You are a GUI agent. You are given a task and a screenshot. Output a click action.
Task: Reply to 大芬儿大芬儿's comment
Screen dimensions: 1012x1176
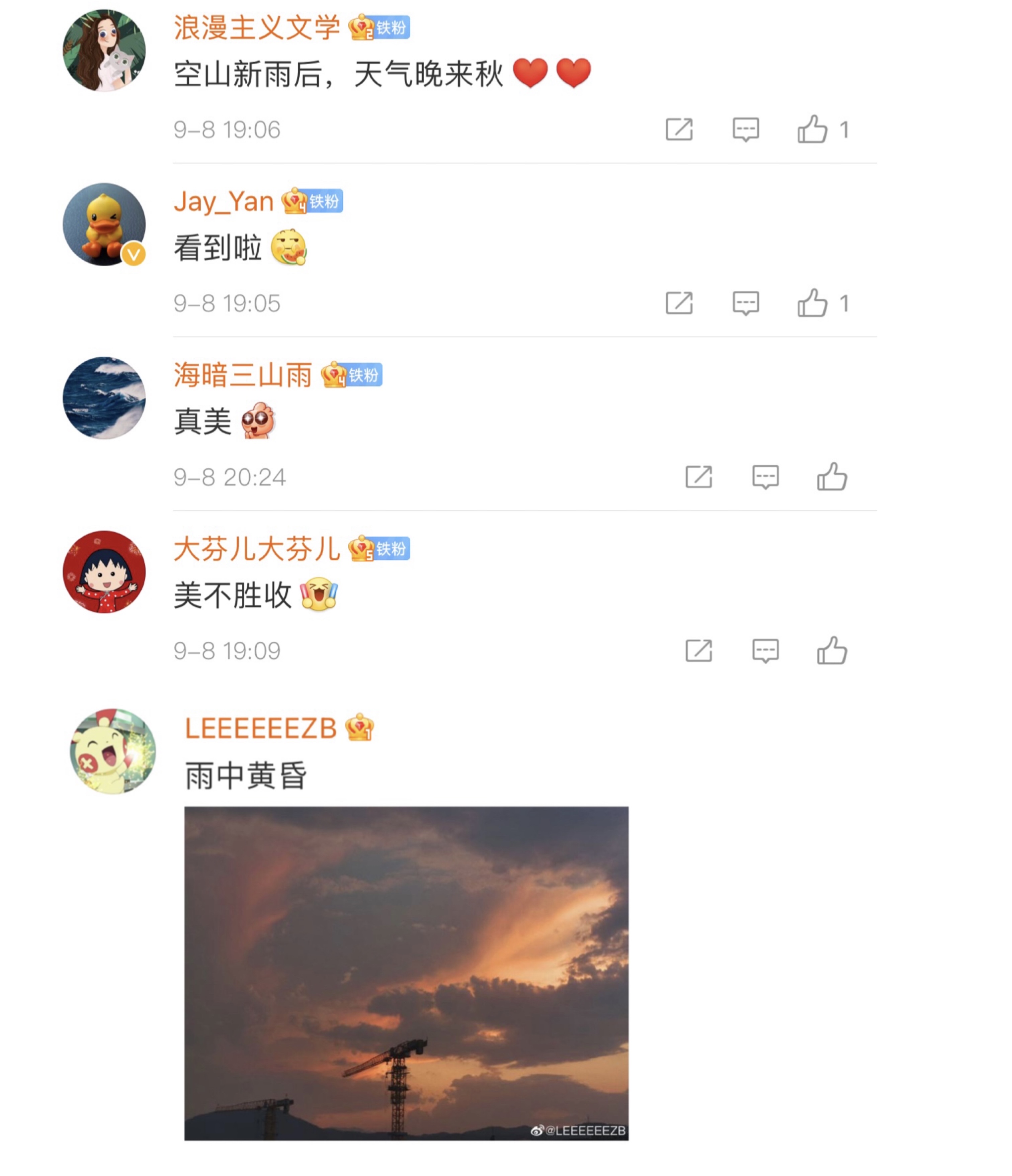click(765, 650)
